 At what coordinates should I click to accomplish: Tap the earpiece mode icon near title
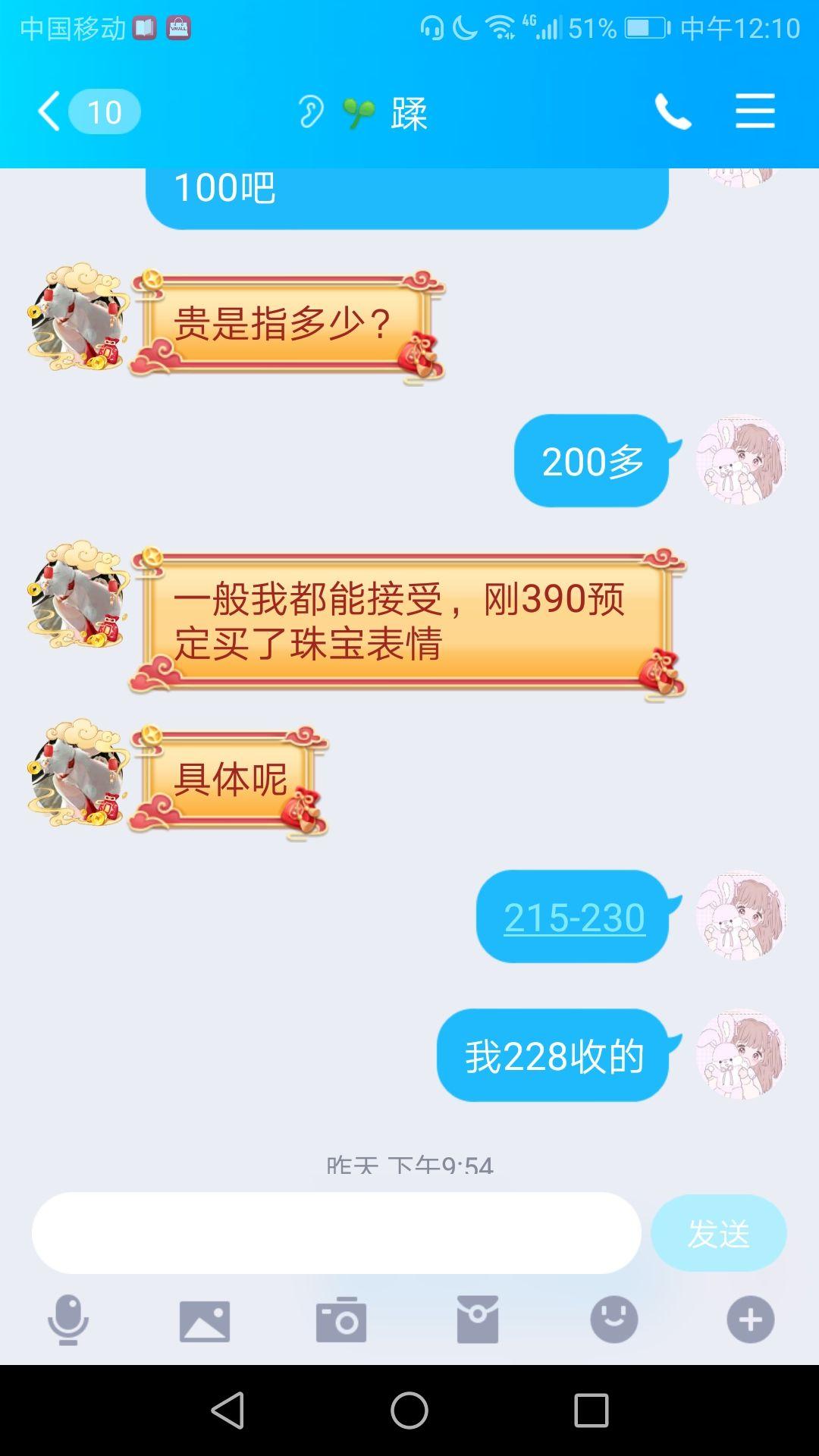point(310,112)
